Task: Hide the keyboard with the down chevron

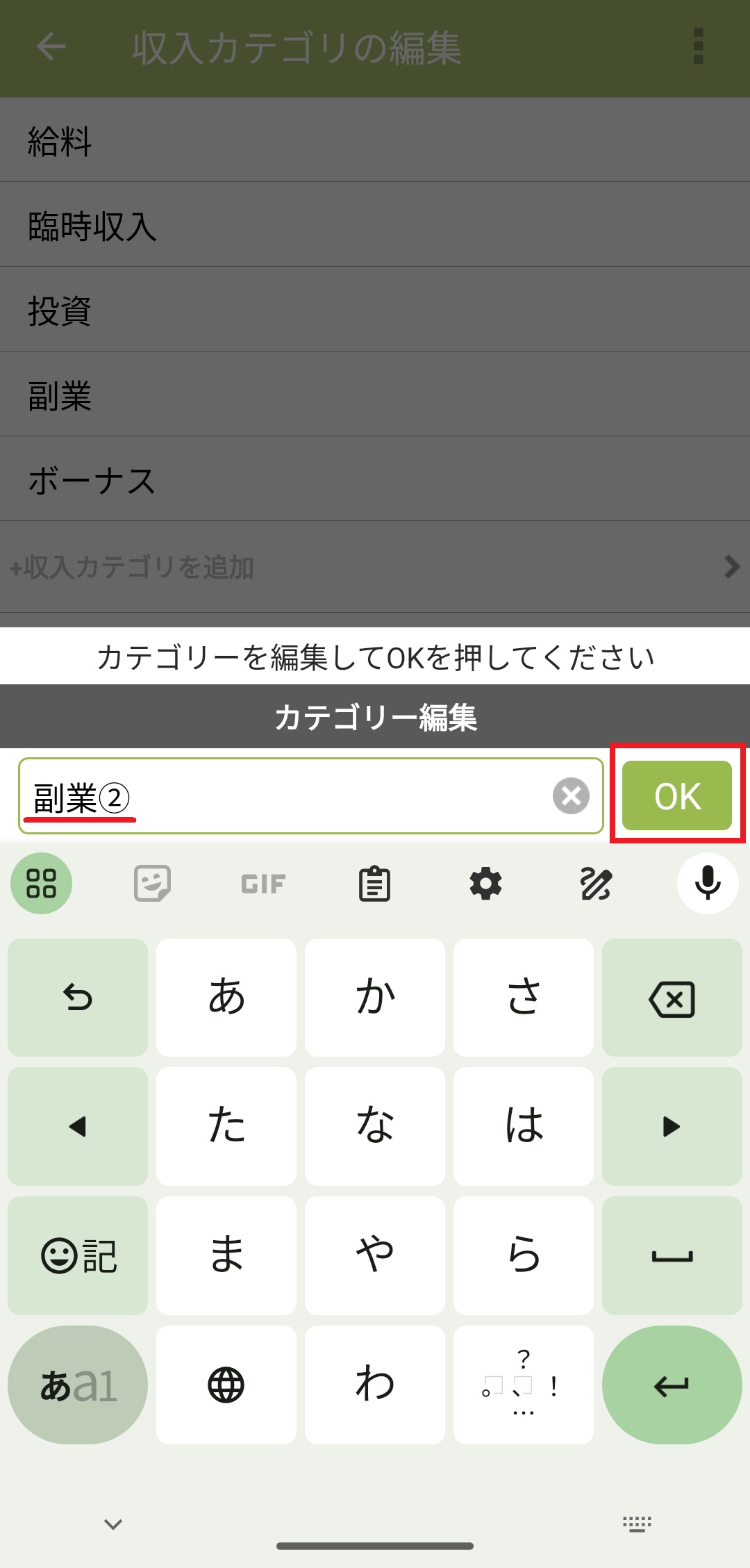Action: click(x=113, y=1524)
